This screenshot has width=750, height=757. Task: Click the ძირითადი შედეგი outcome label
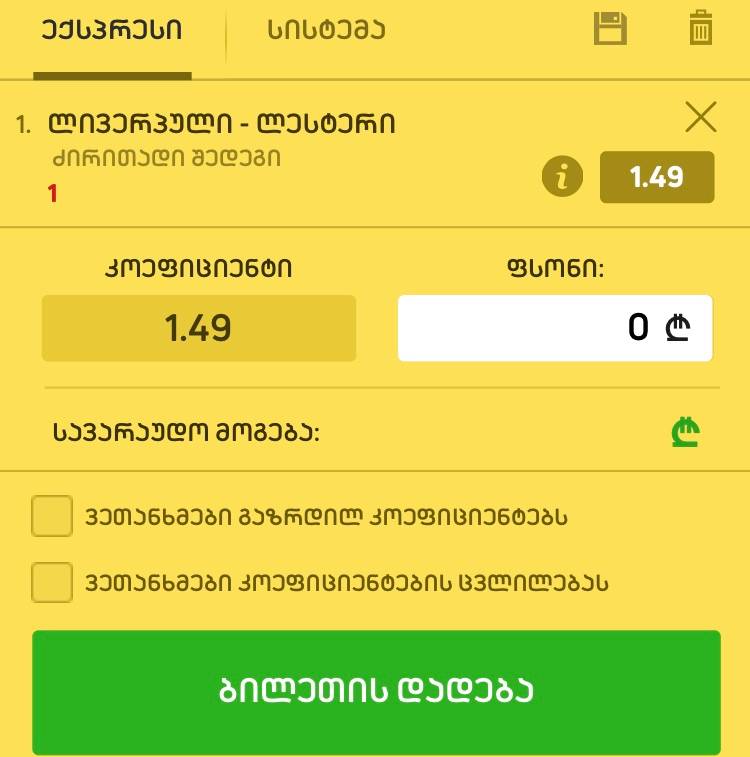pos(166,157)
